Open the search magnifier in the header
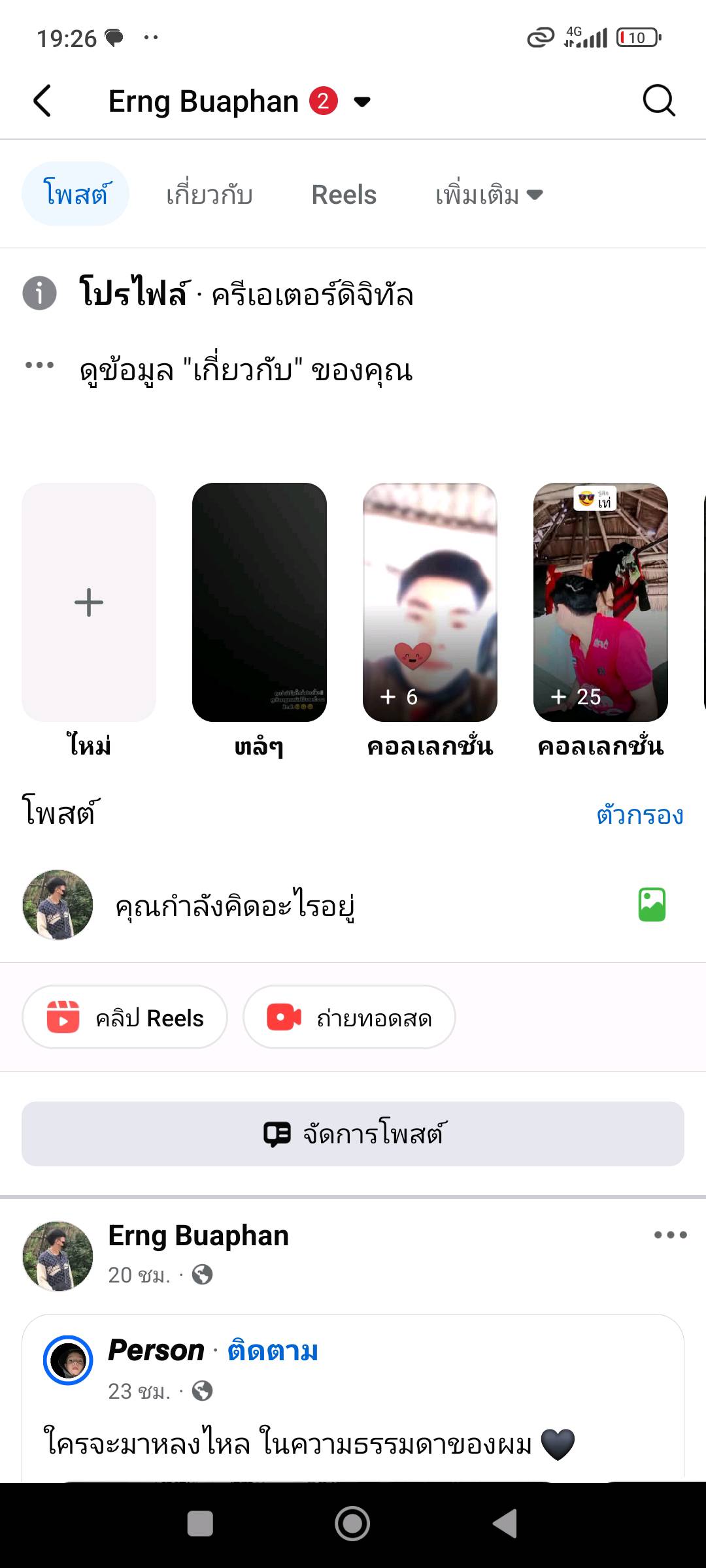Viewport: 706px width, 1568px height. (x=658, y=101)
